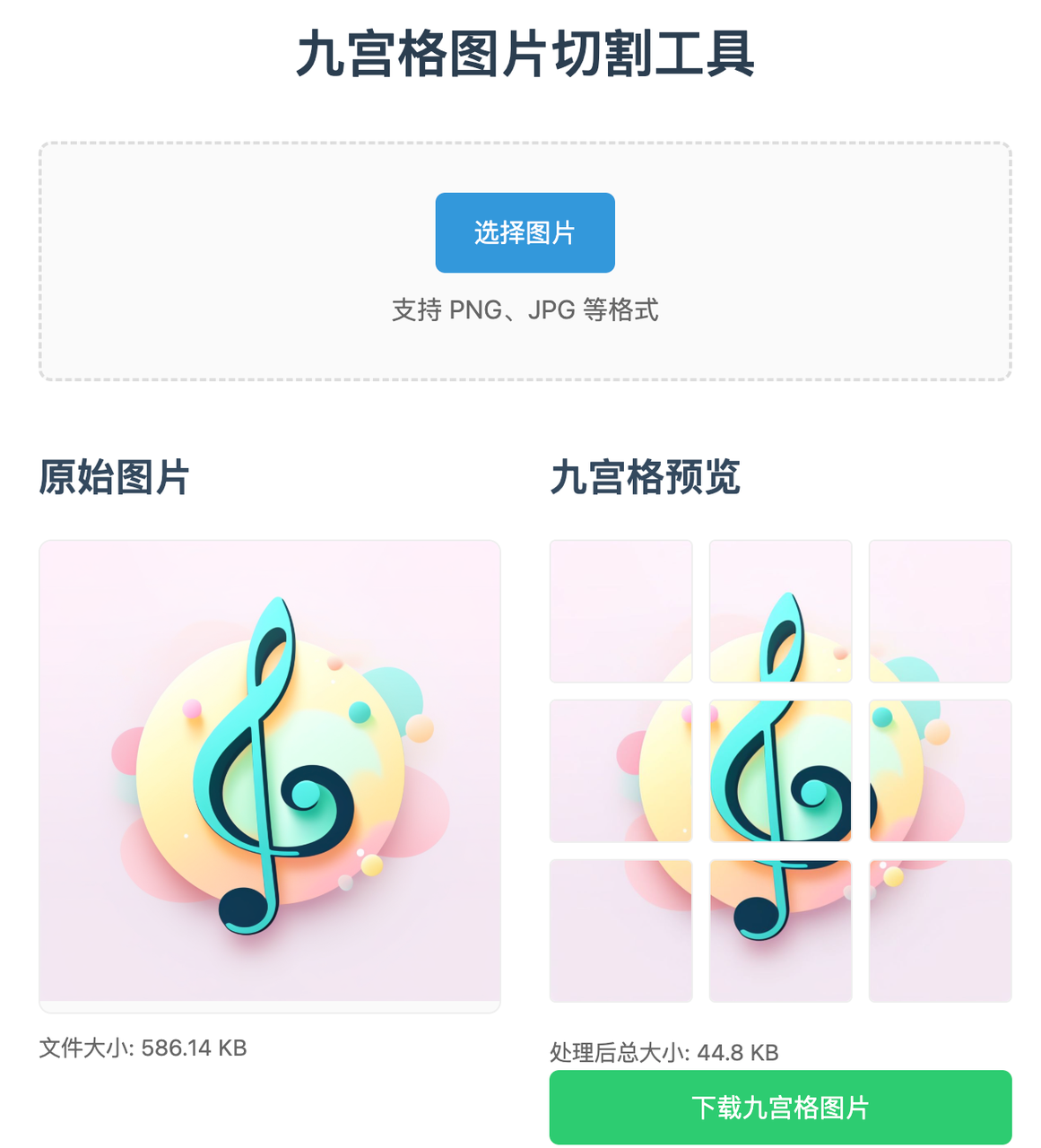Download the grid images via 下载九宫格图片
This screenshot has width=1041, height=1148.
click(780, 1107)
